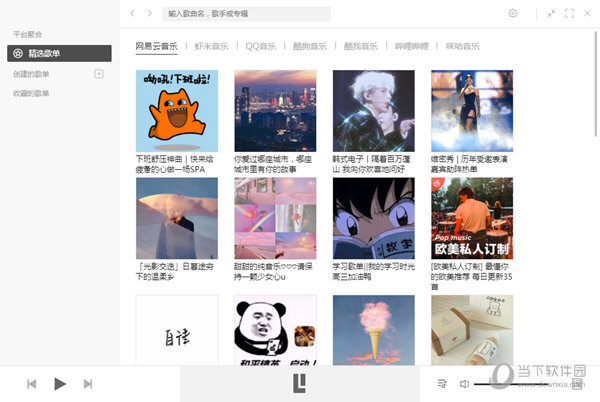Image resolution: width=600 pixels, height=402 pixels.
Task: Go back with the left arrow
Action: coord(134,14)
